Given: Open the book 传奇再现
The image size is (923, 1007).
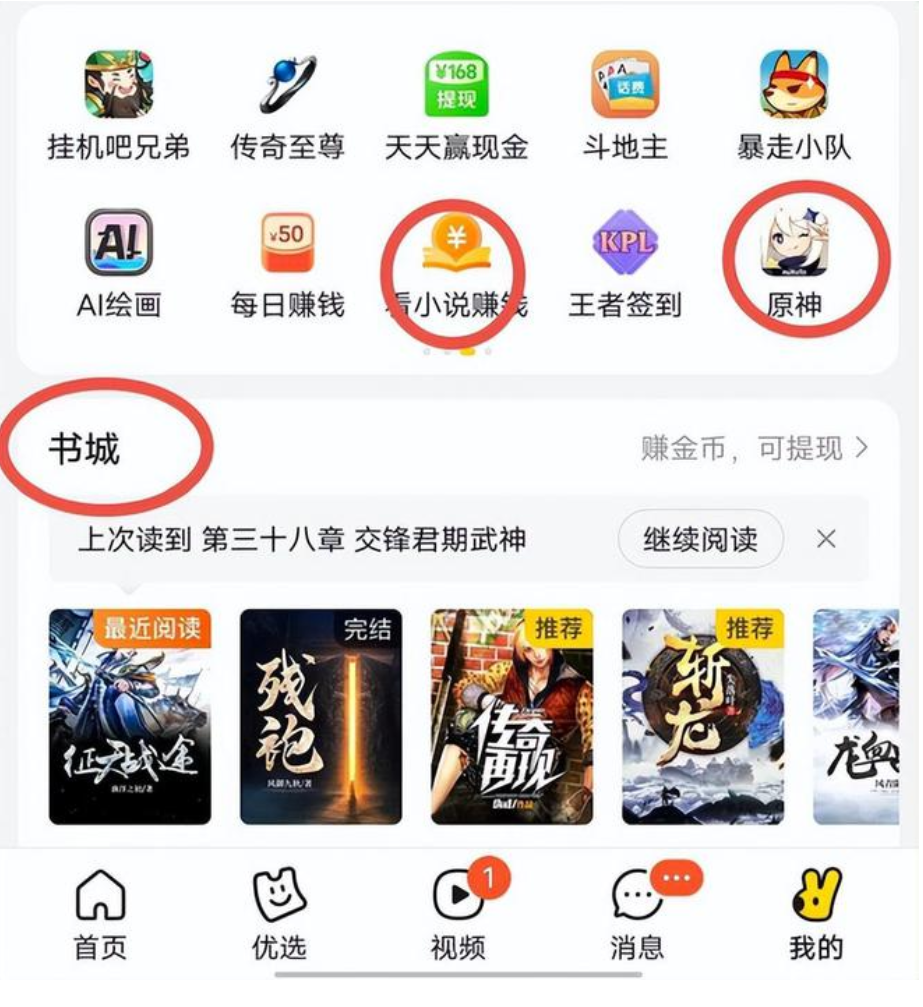Looking at the screenshot, I should tap(512, 716).
